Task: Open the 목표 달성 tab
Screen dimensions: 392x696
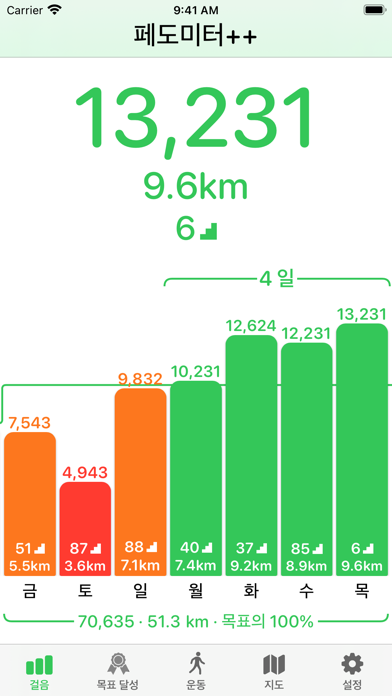Action: pos(118,672)
